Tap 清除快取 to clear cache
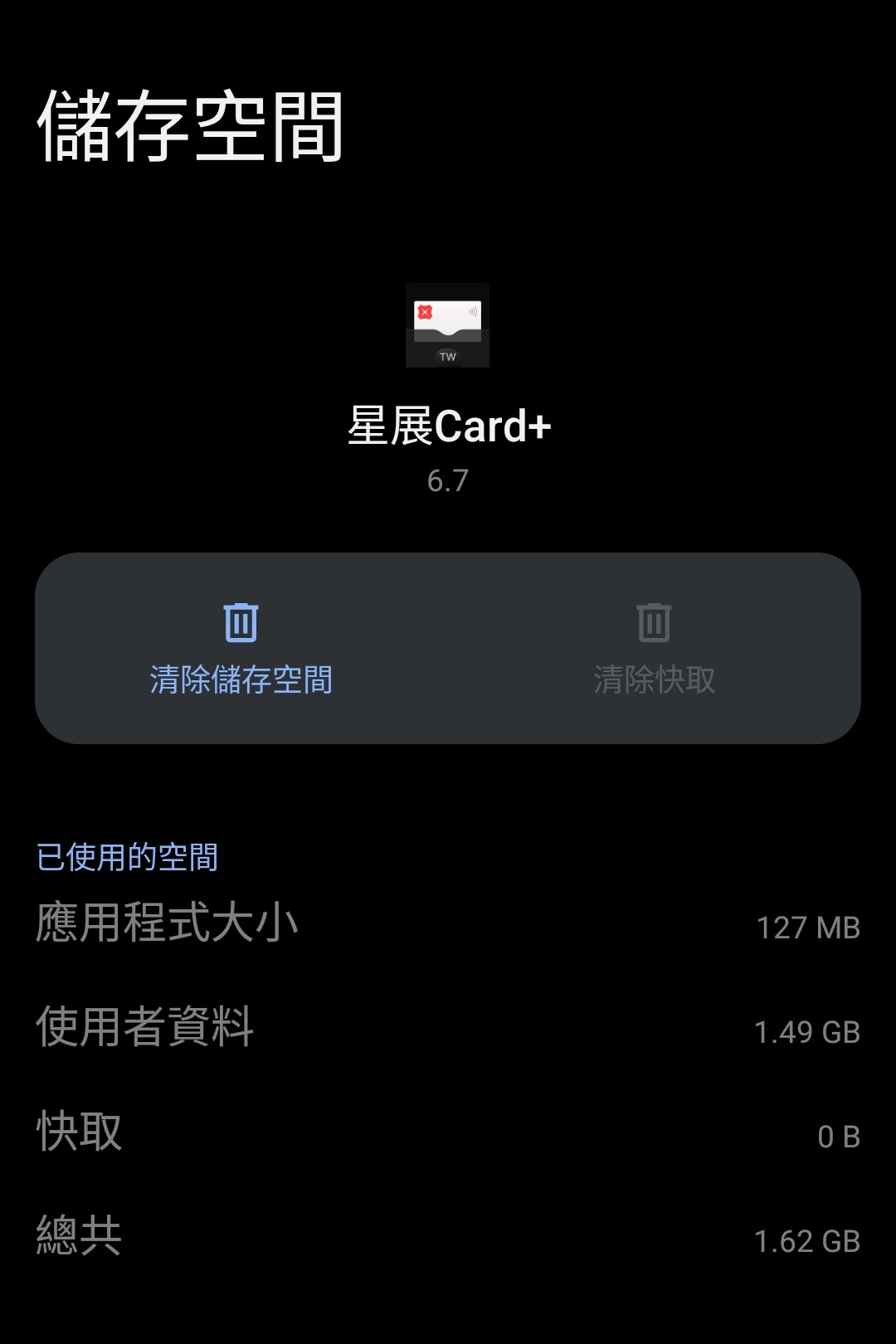Screen dimensions: 896x1344 click(x=654, y=650)
